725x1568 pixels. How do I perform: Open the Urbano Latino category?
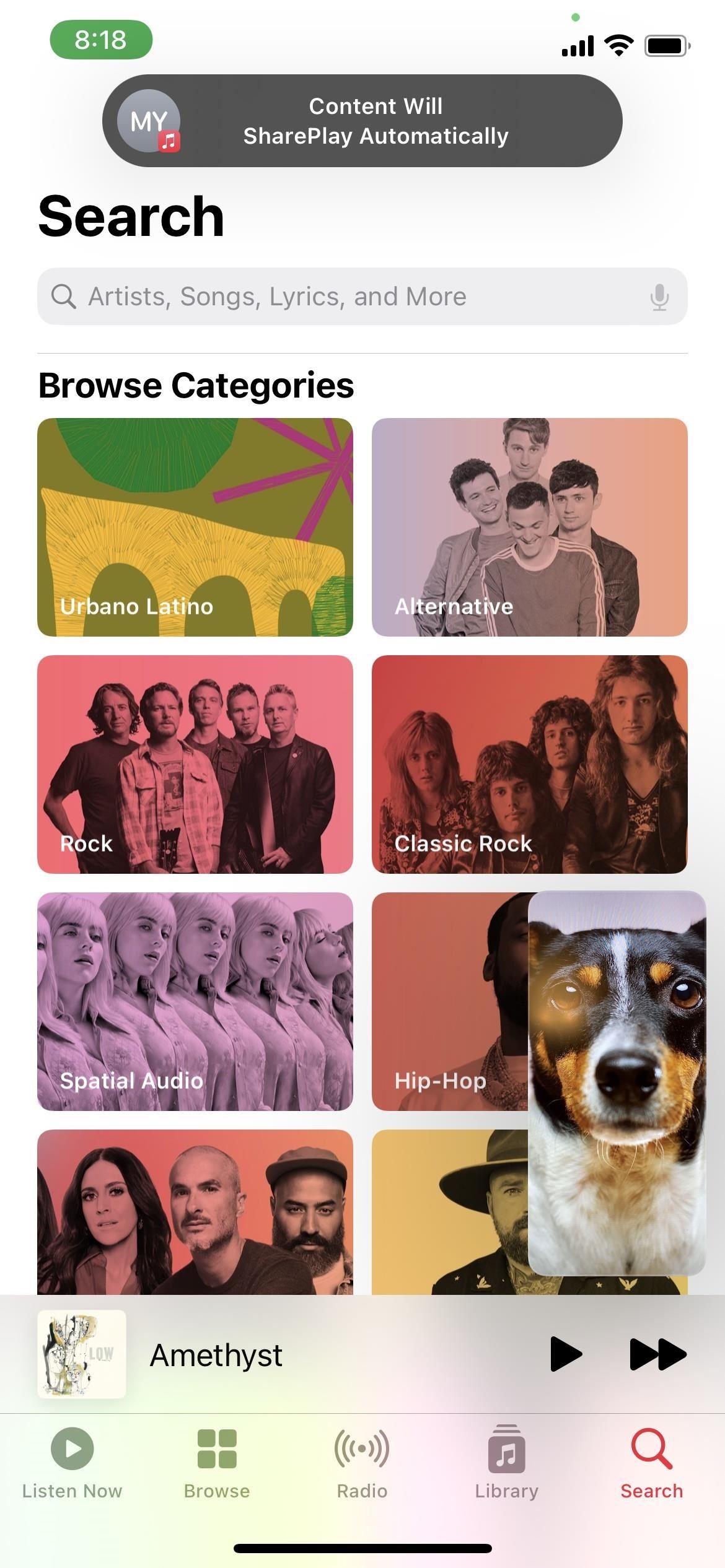[195, 527]
